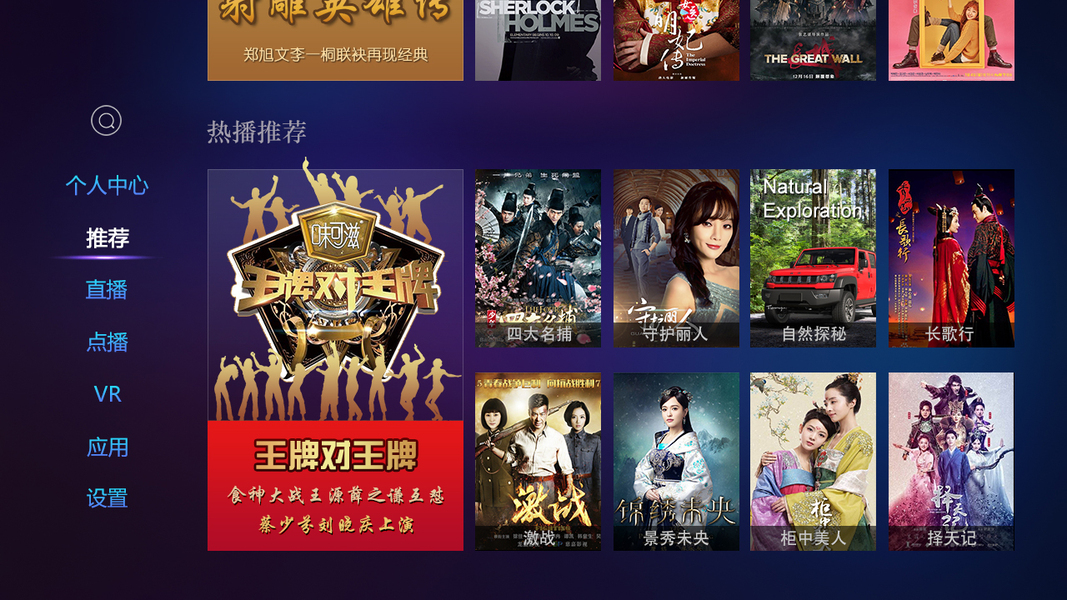The width and height of the screenshot is (1067, 600).
Task: Open 设置 from the side menu
Action: pos(107,498)
